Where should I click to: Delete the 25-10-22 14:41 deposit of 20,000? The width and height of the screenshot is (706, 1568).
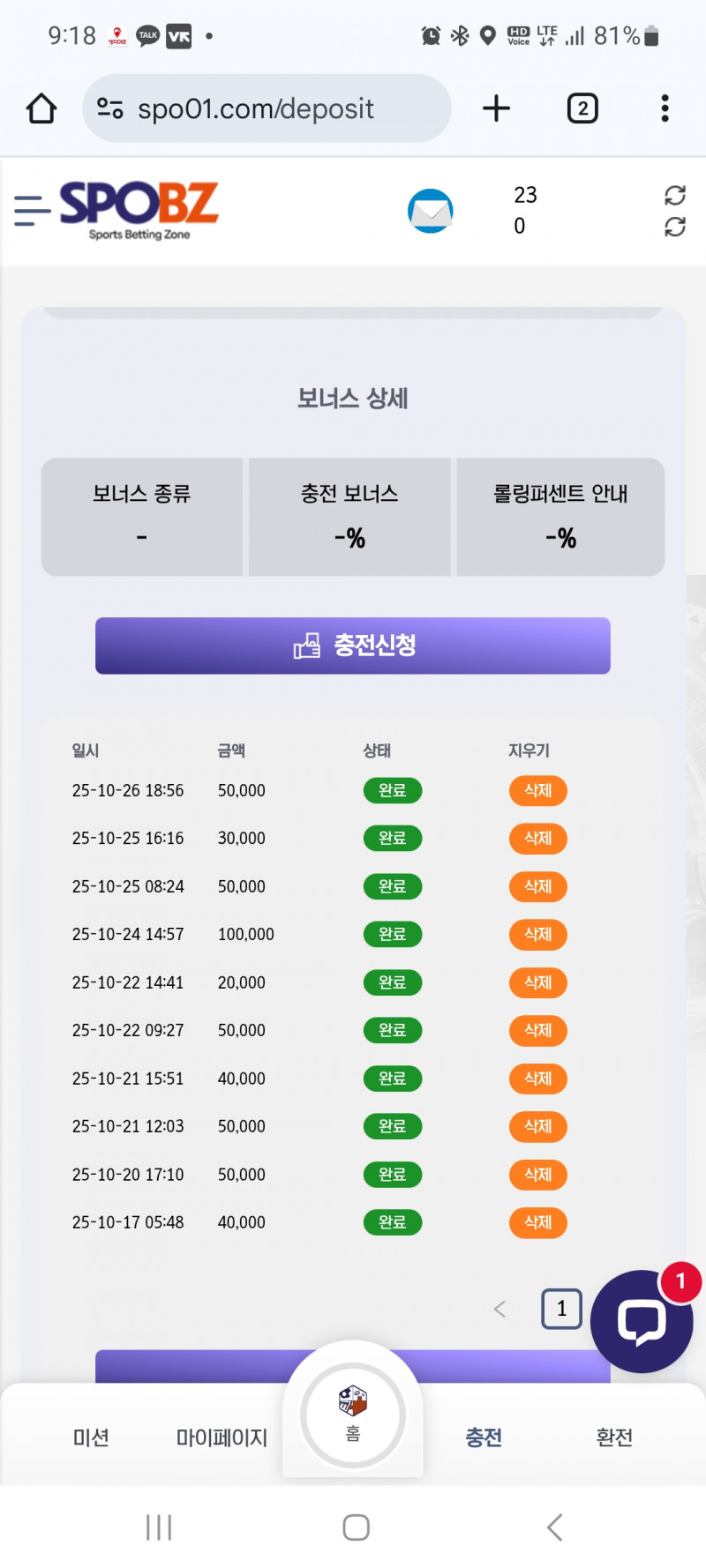point(537,982)
